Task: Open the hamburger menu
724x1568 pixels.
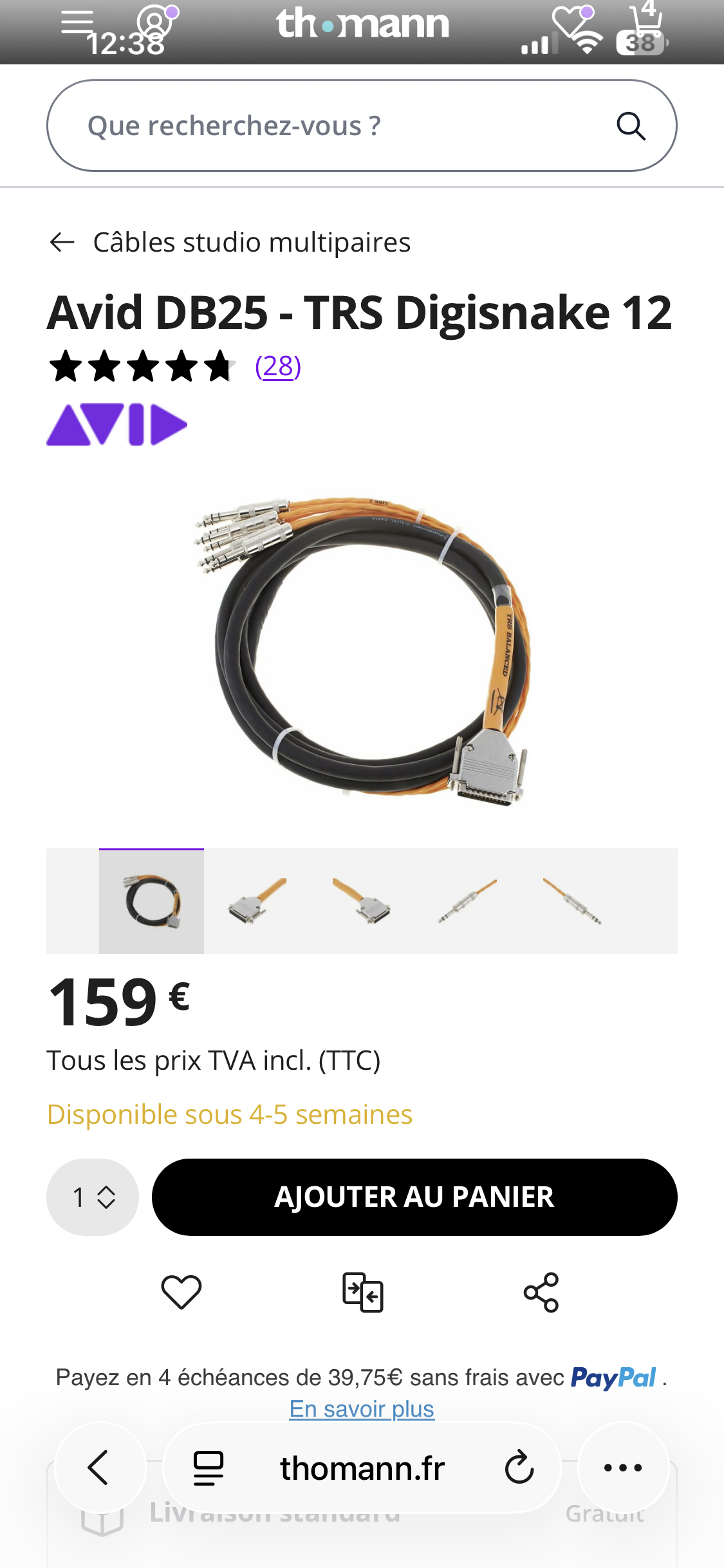Action: tap(77, 23)
